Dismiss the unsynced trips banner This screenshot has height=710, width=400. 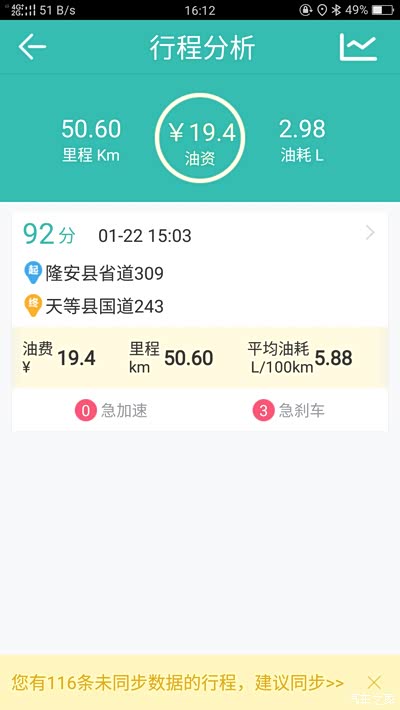coord(375,682)
